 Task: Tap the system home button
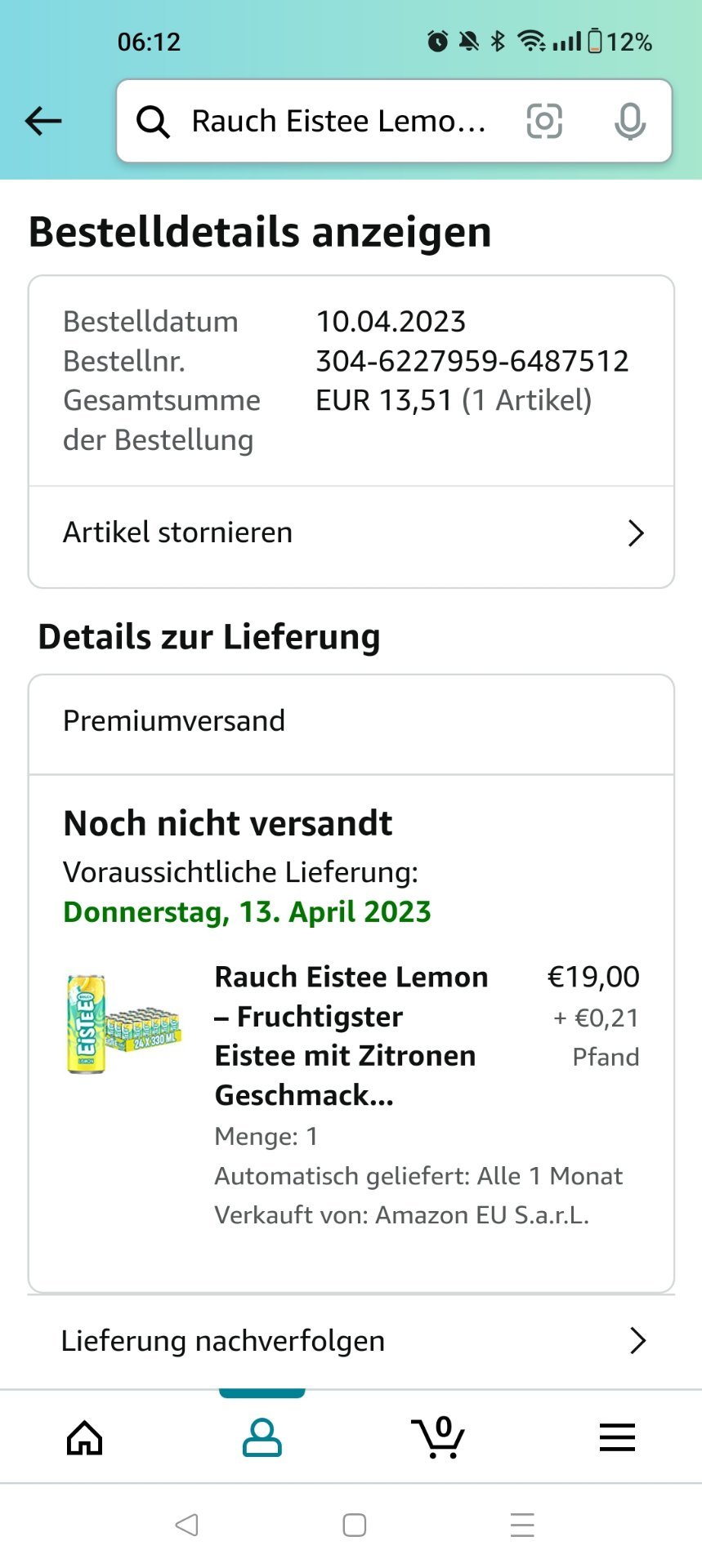point(354,1525)
